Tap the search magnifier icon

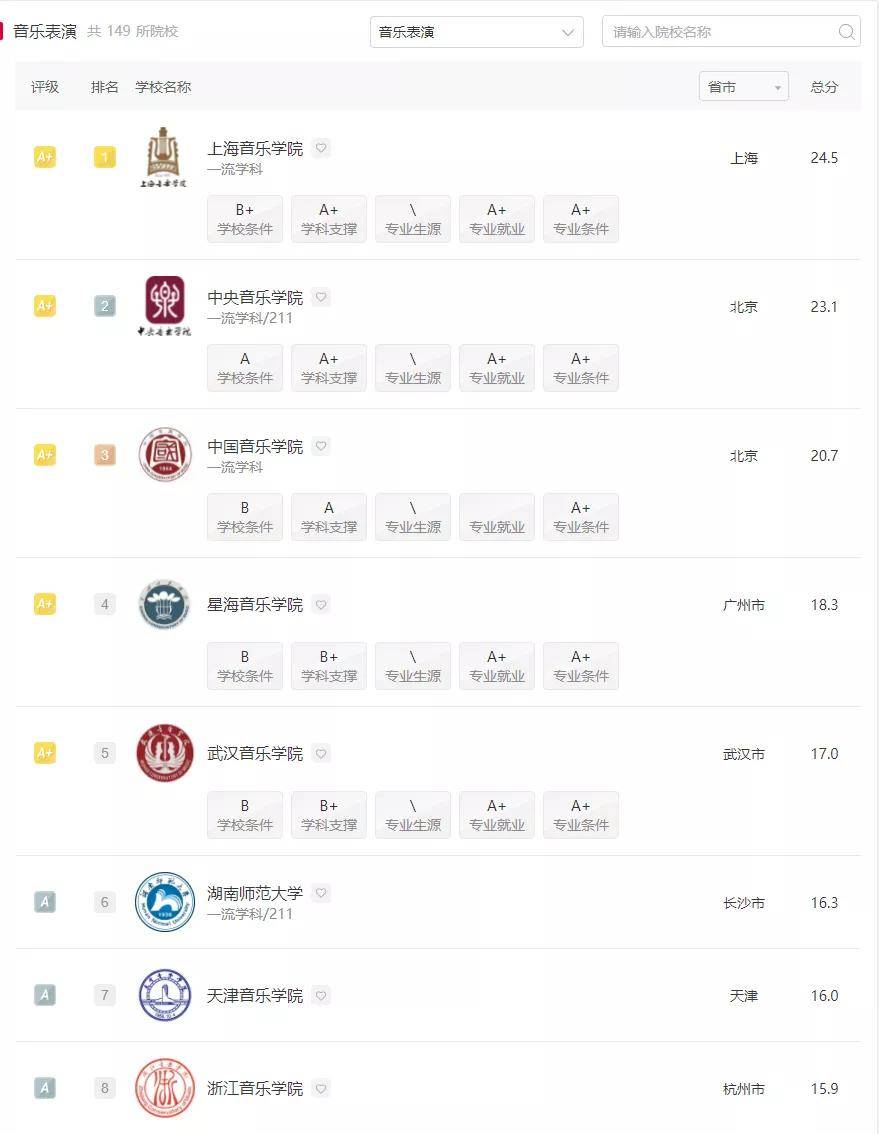846,32
